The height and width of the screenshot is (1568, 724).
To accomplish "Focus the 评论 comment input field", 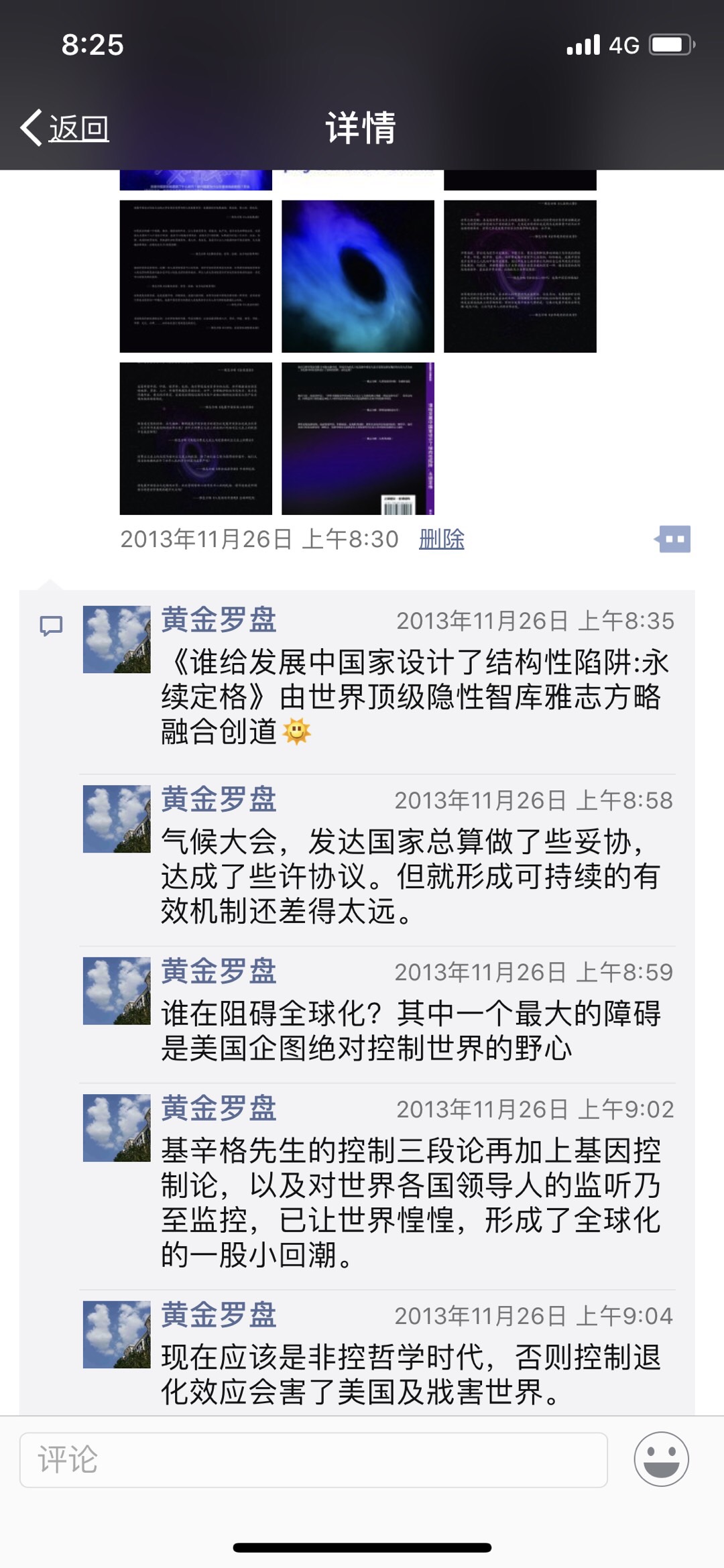I will (314, 1459).
